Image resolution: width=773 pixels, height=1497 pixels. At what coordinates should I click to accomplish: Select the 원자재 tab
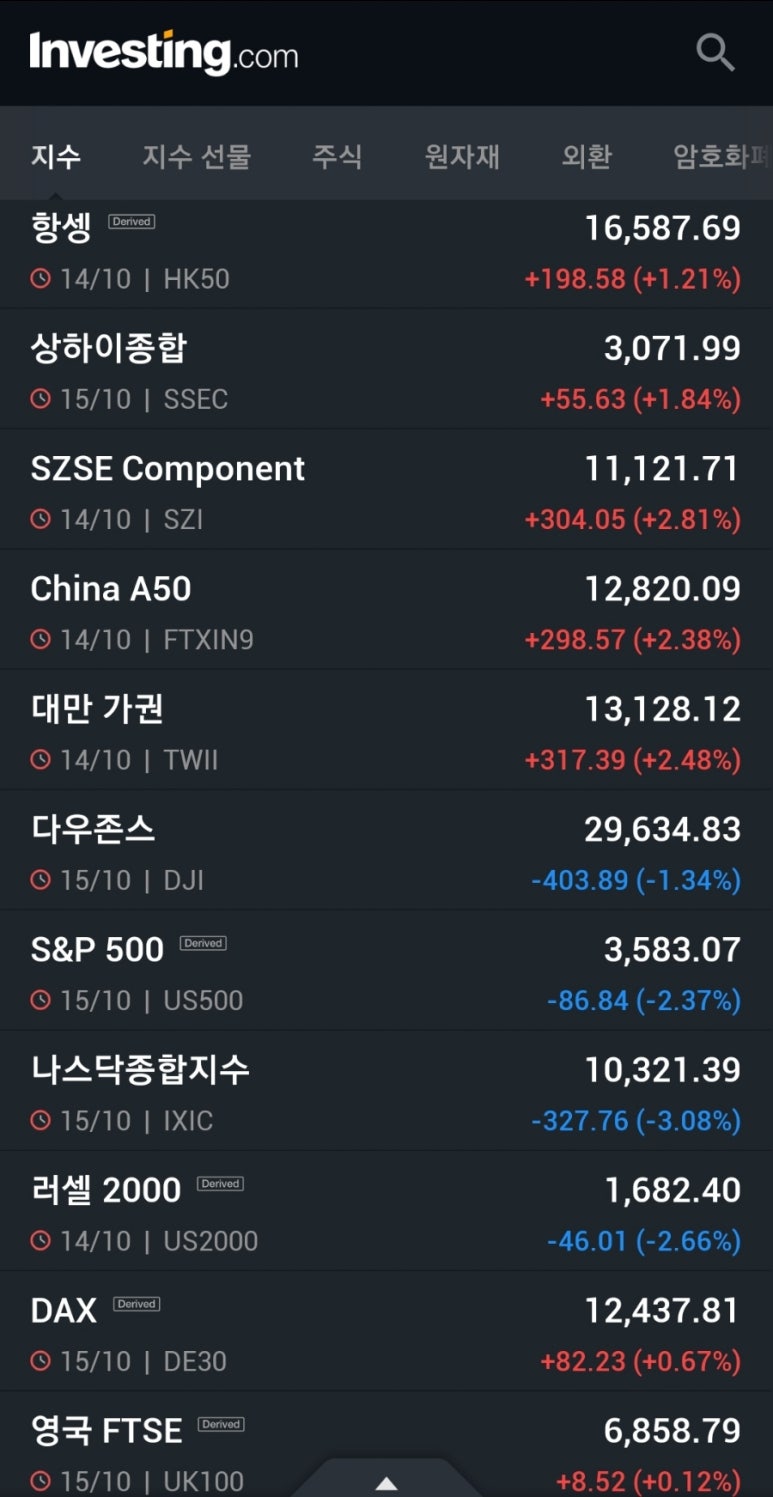pyautogui.click(x=462, y=157)
